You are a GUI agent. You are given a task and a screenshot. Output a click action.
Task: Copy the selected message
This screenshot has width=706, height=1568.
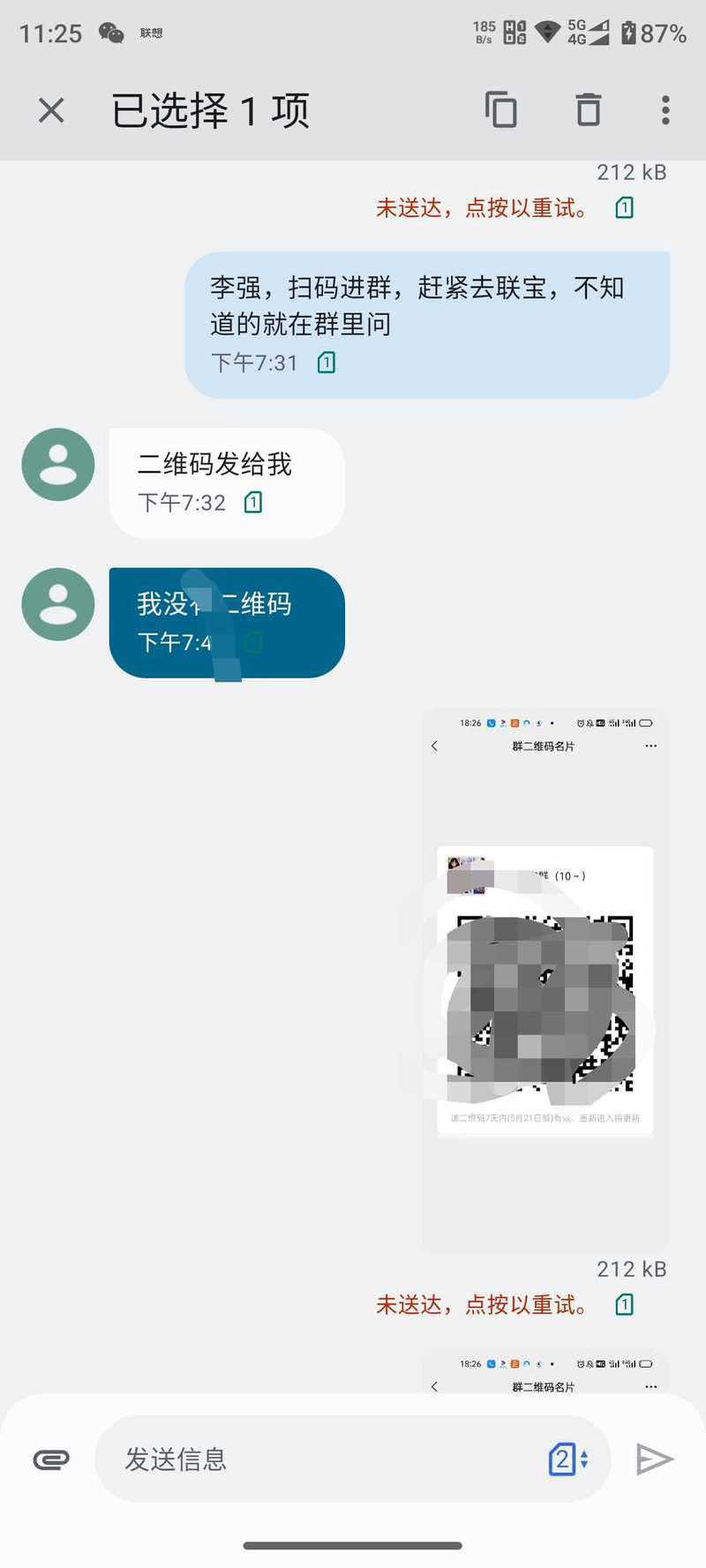coord(500,109)
